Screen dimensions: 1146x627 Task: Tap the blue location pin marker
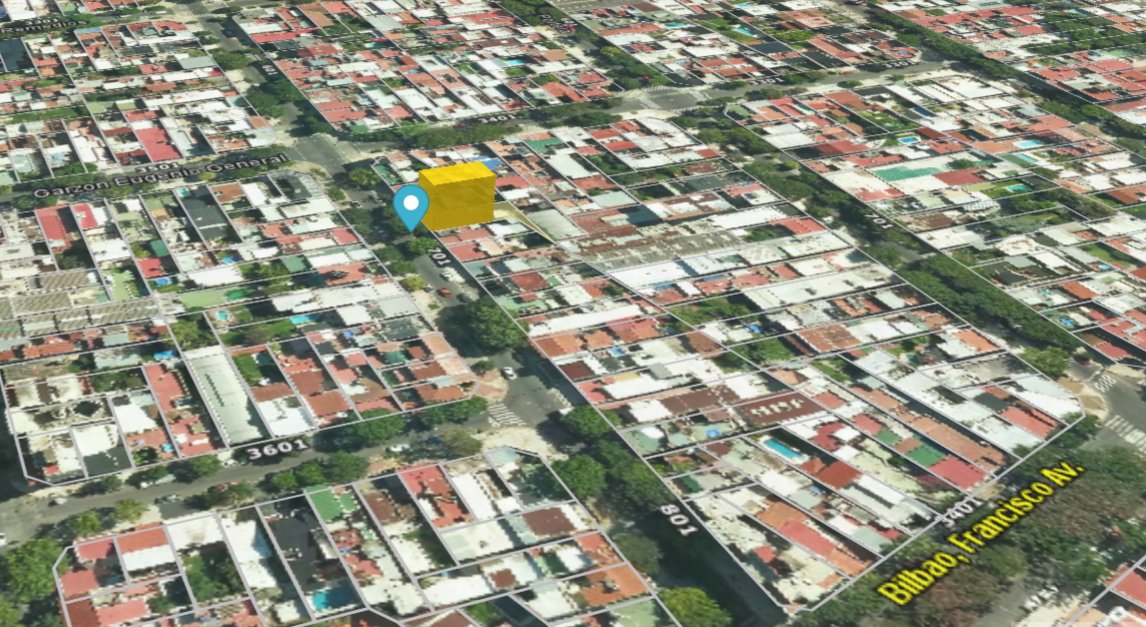tap(410, 205)
